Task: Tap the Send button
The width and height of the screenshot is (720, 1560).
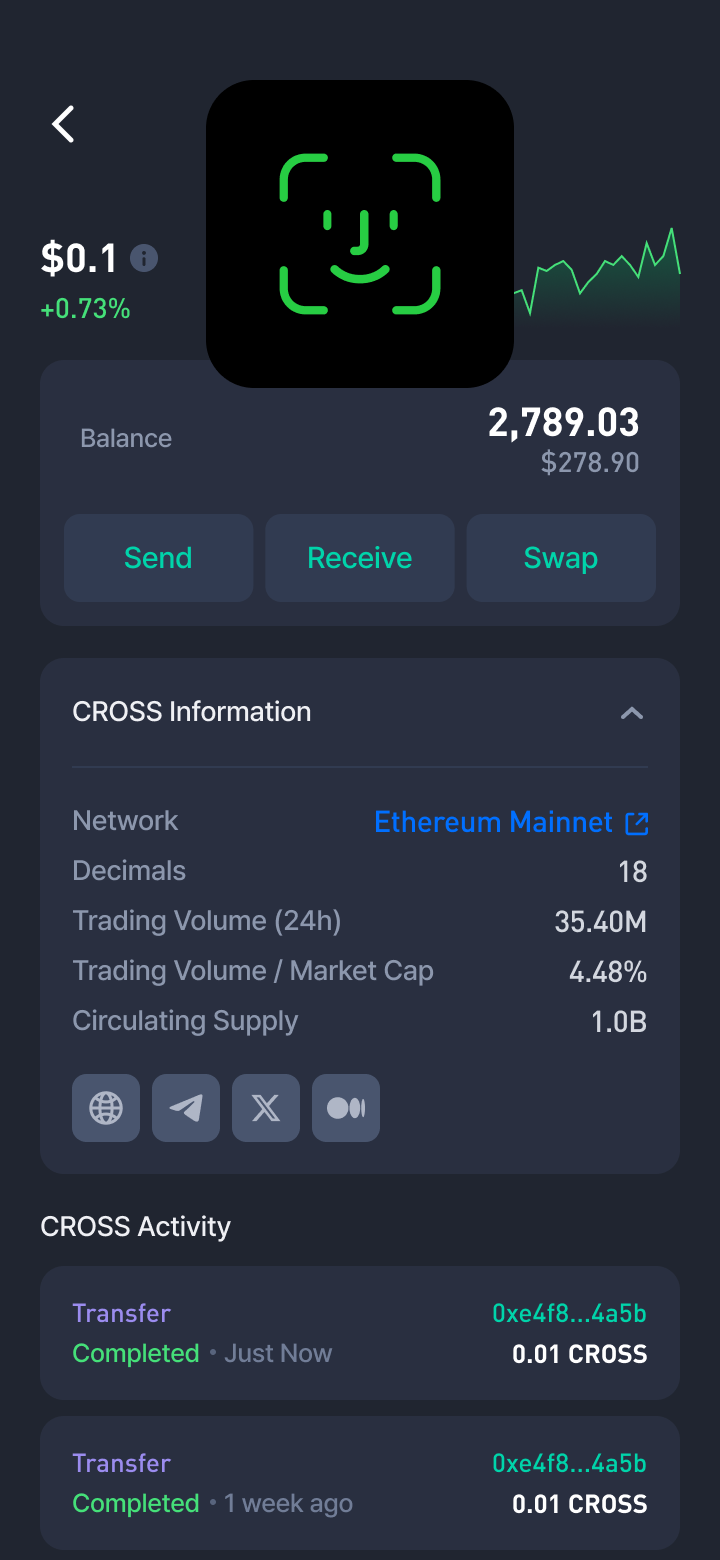Action: click(158, 558)
